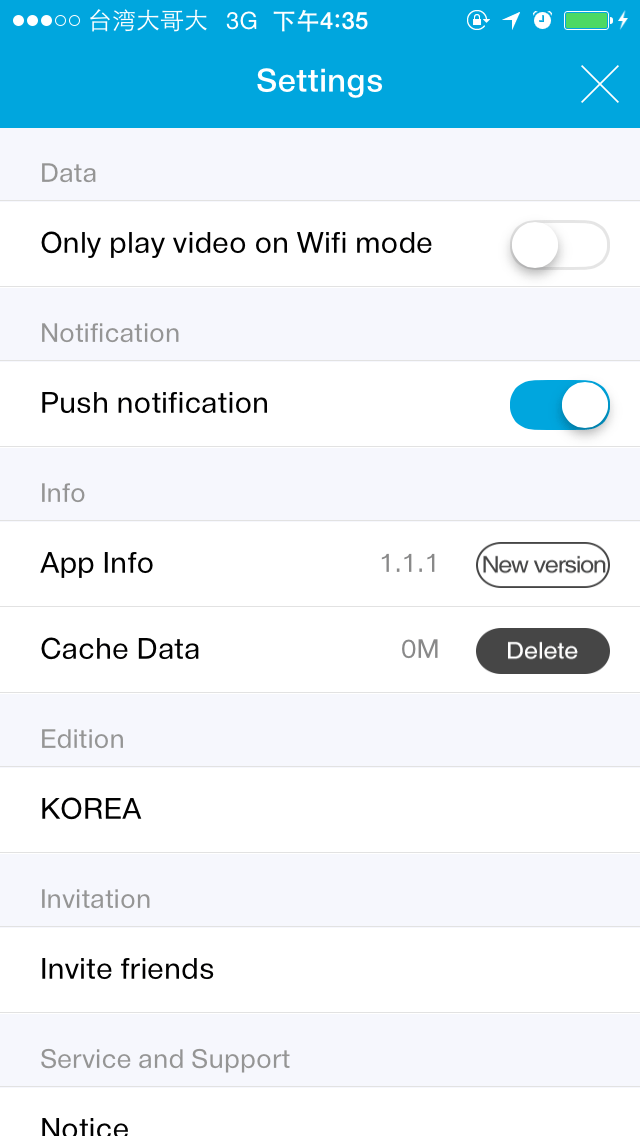Open the Notice row

tap(320, 1112)
